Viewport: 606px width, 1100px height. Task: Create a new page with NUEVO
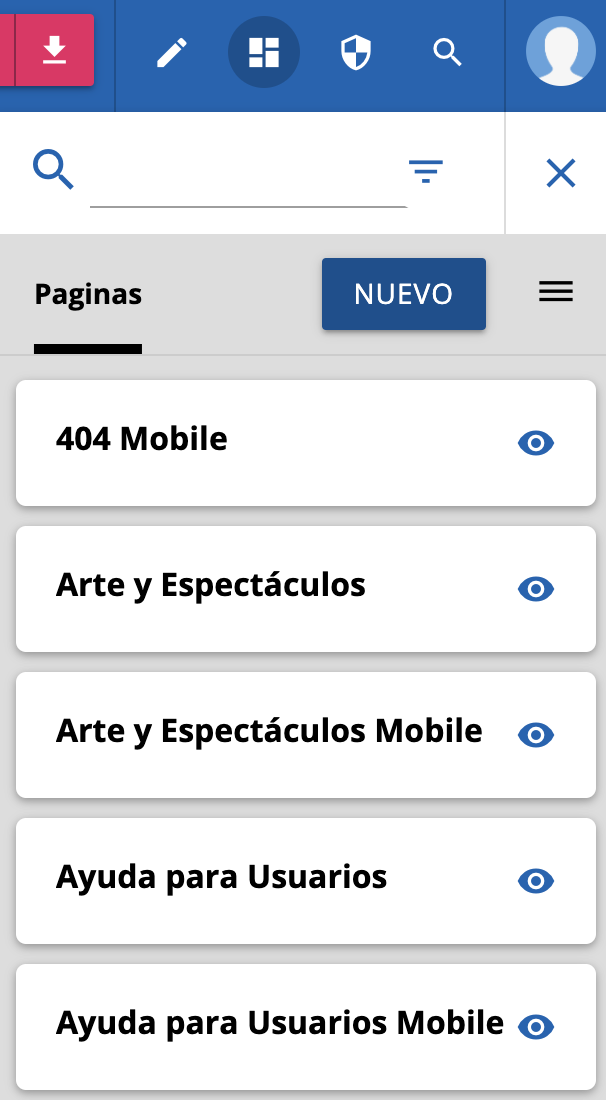coord(403,294)
